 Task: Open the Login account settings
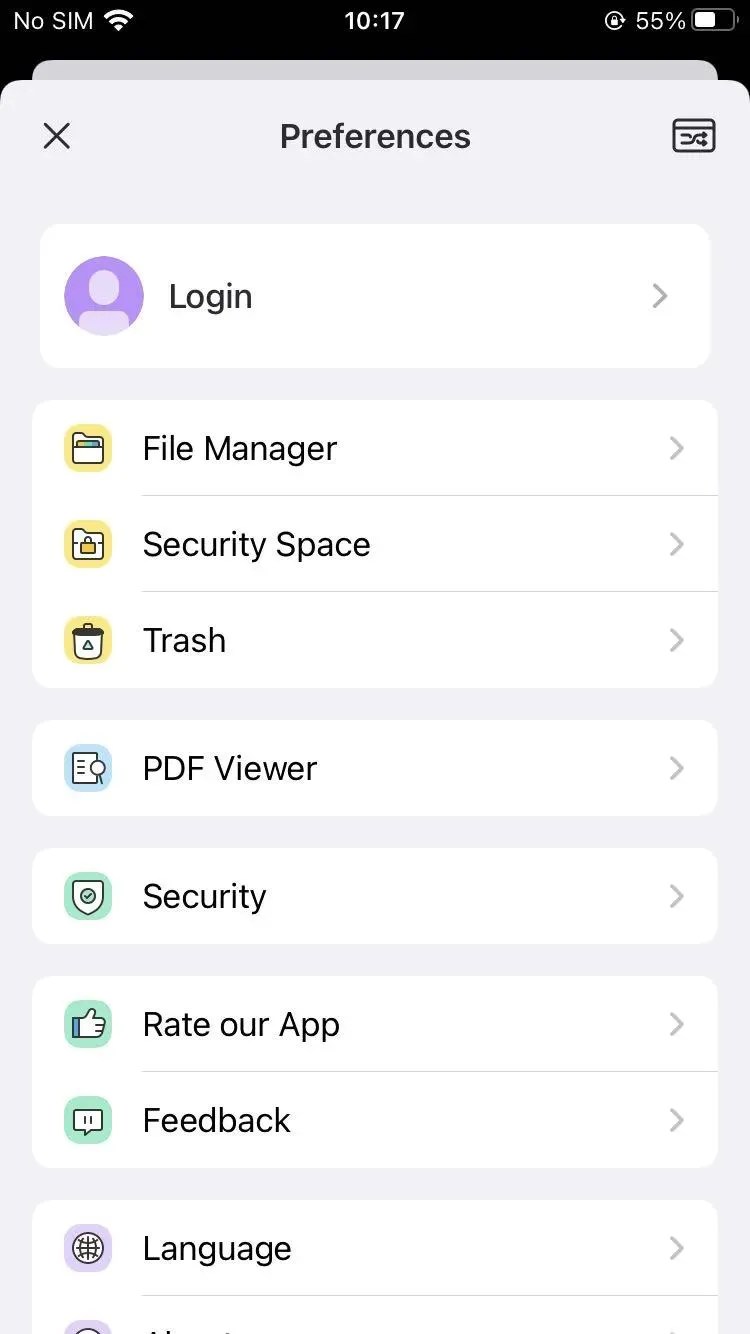click(x=375, y=295)
